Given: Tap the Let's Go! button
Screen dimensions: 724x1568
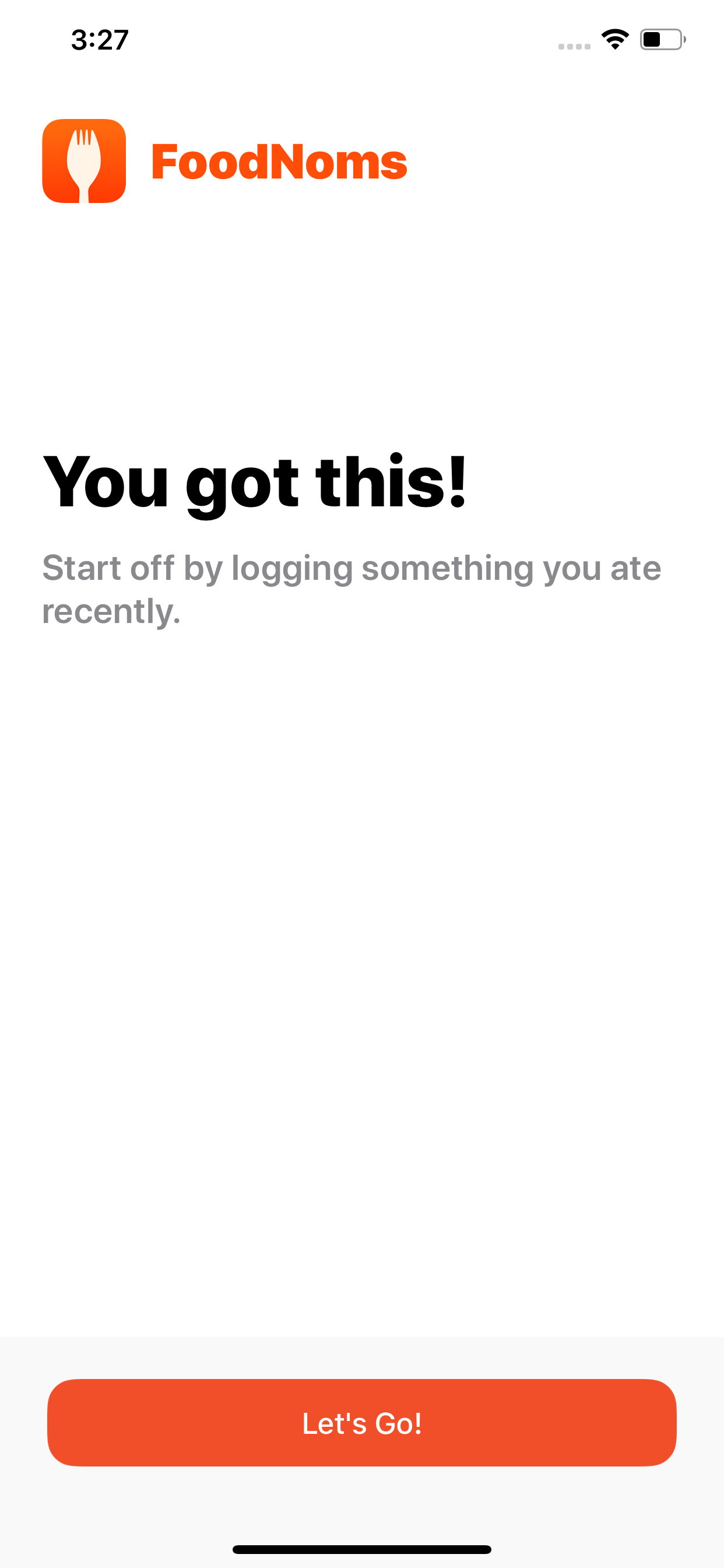Looking at the screenshot, I should 362,1423.
